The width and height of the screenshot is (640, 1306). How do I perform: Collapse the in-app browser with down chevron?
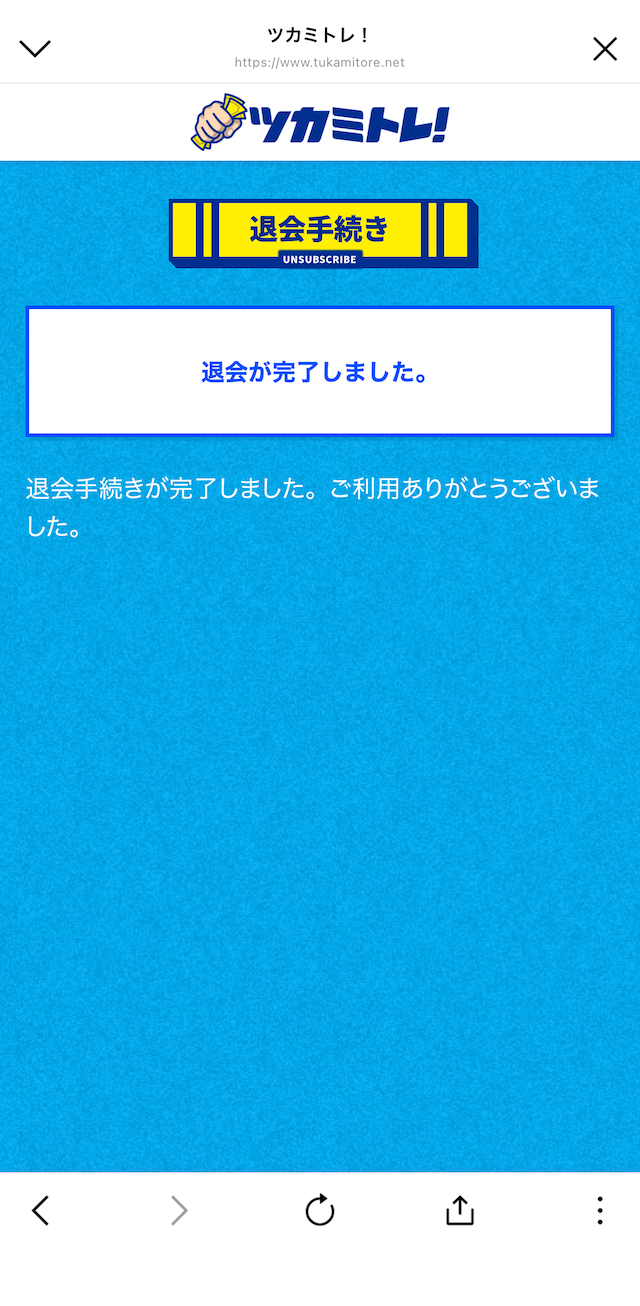(x=35, y=49)
